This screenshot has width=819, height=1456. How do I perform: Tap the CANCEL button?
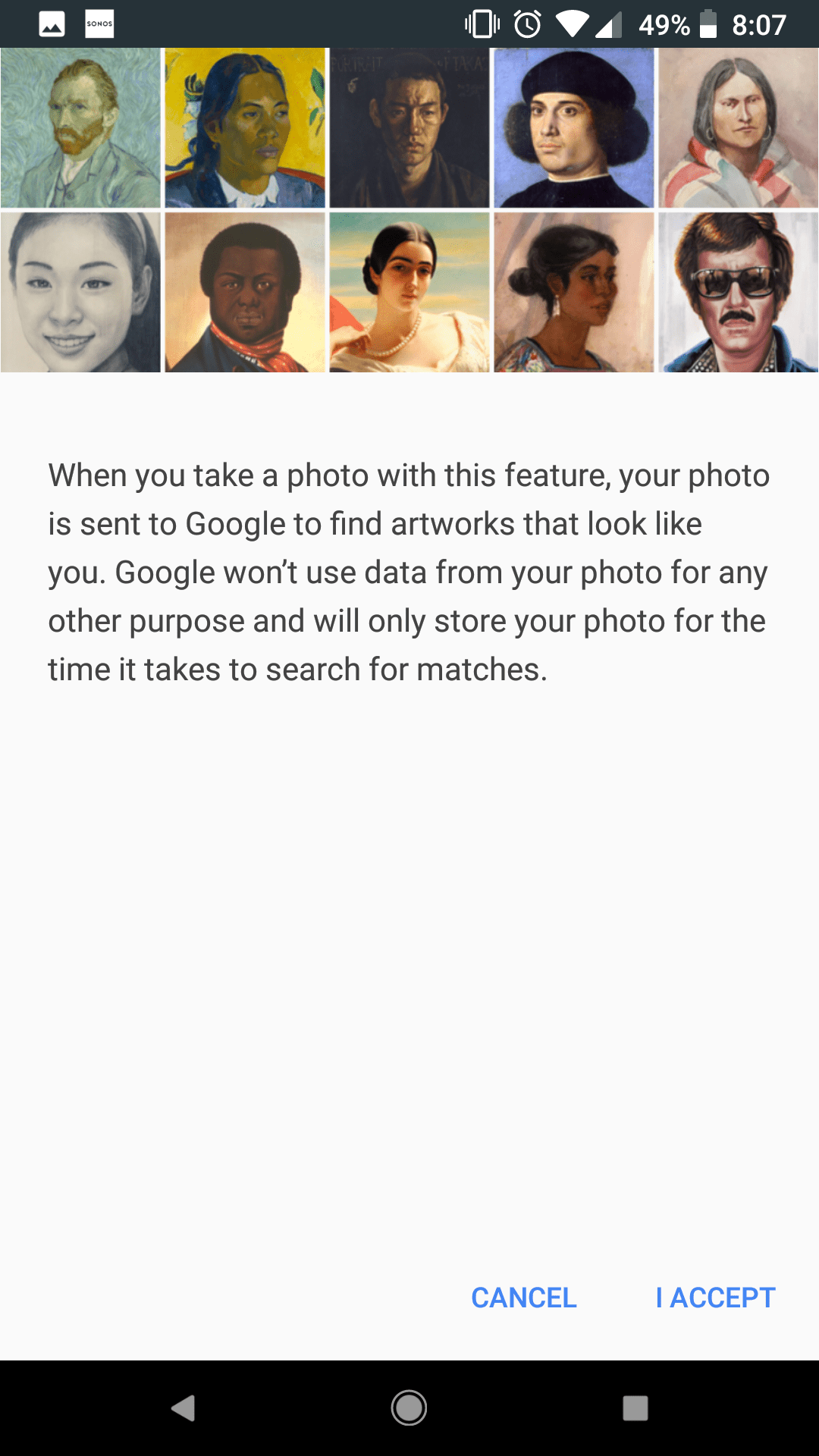click(x=524, y=1298)
